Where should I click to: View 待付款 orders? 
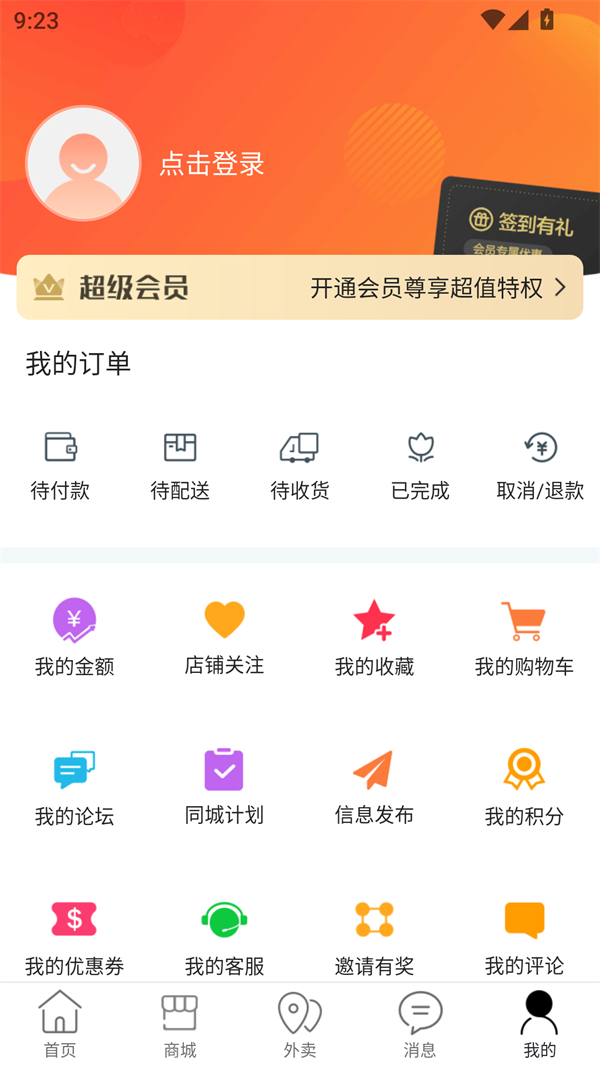[60, 464]
